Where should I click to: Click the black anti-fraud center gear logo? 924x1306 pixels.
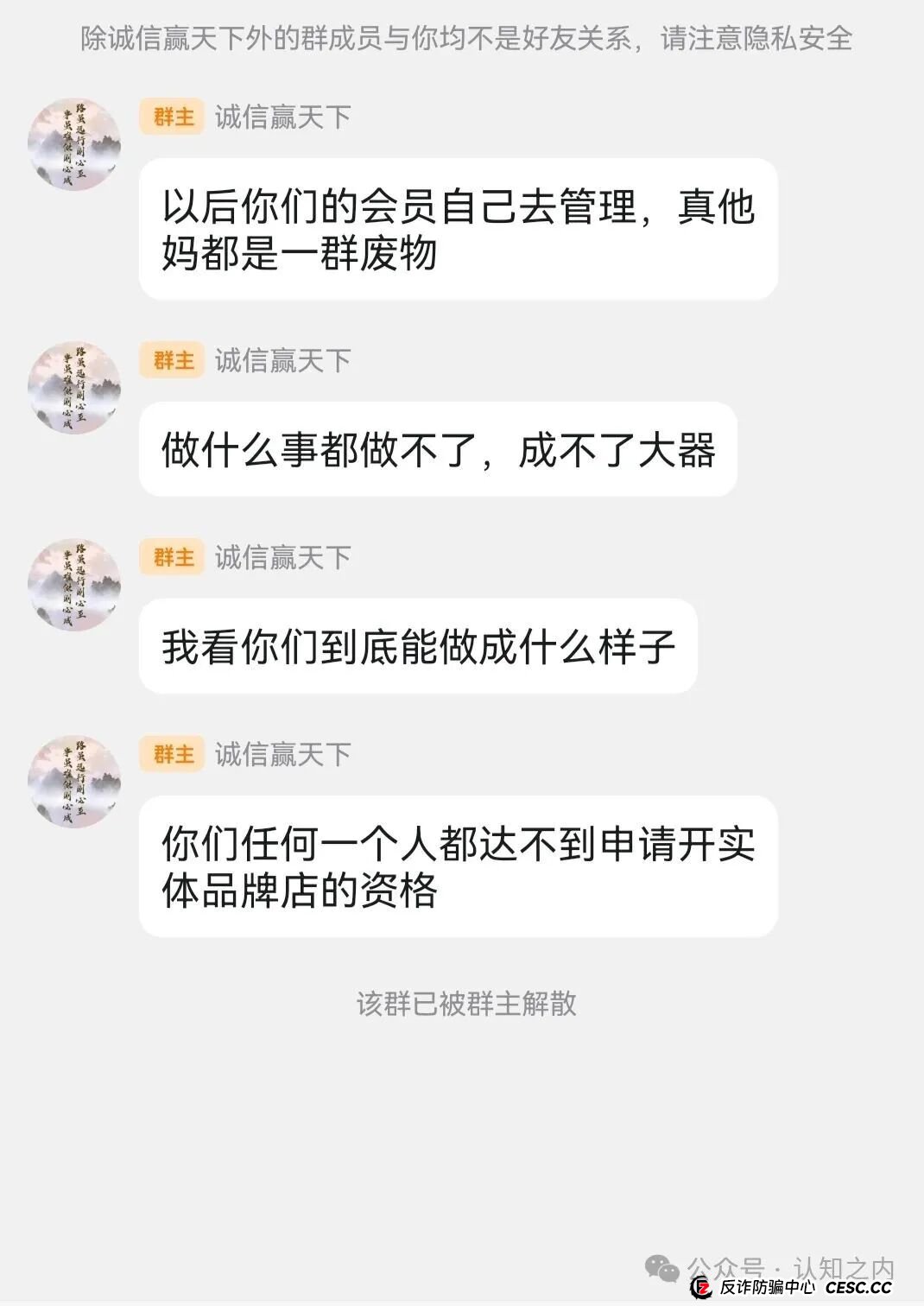(701, 1286)
